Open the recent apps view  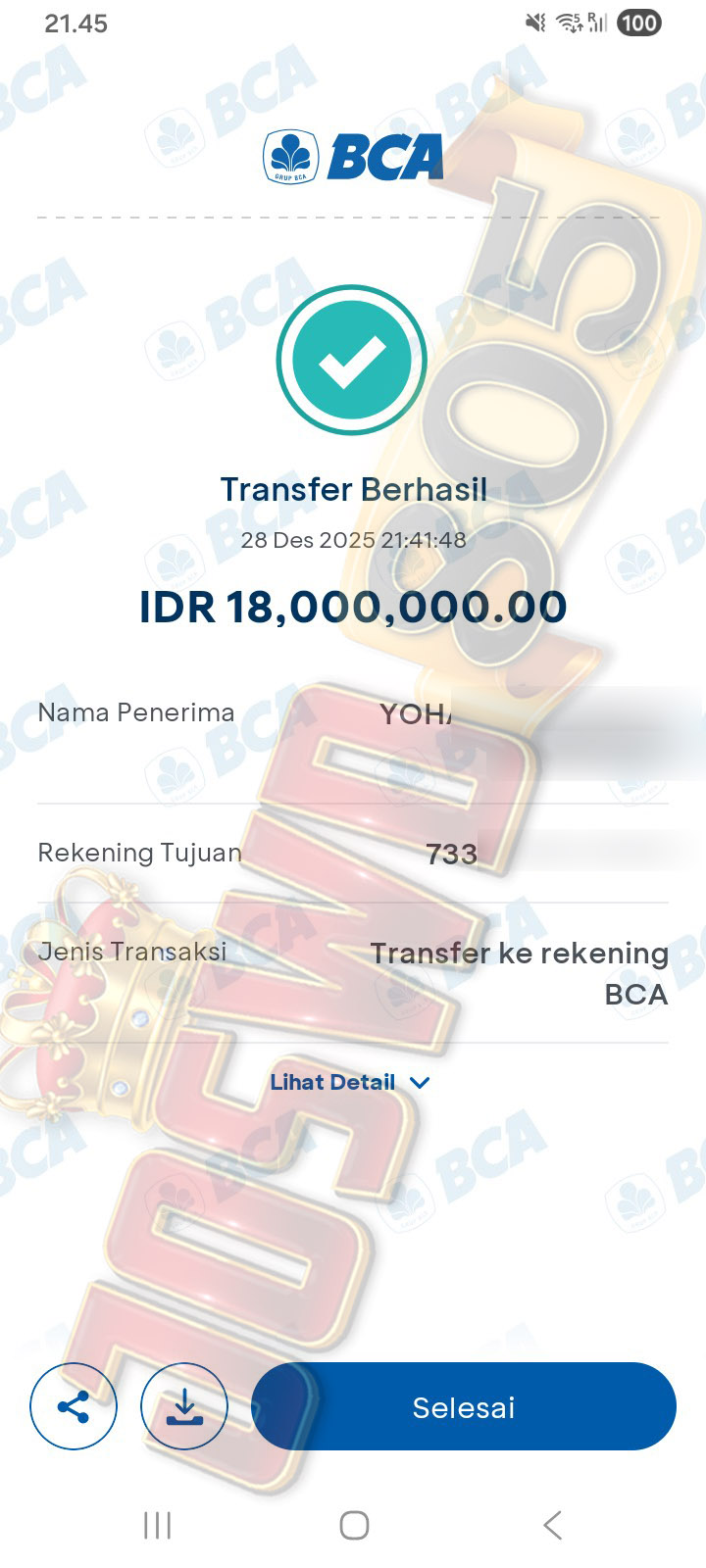click(x=157, y=1525)
